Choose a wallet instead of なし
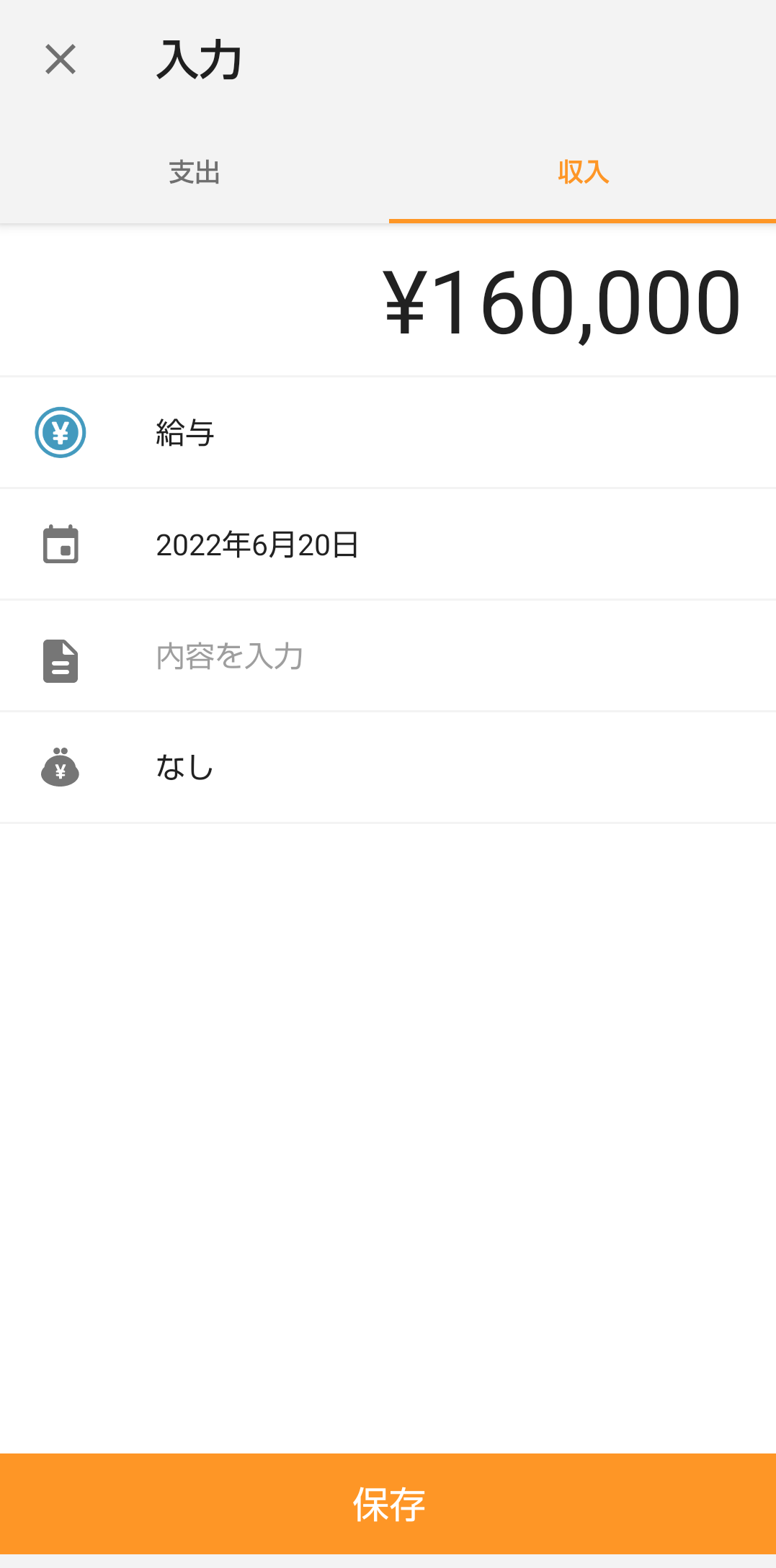Viewport: 776px width, 1568px height. tap(388, 768)
